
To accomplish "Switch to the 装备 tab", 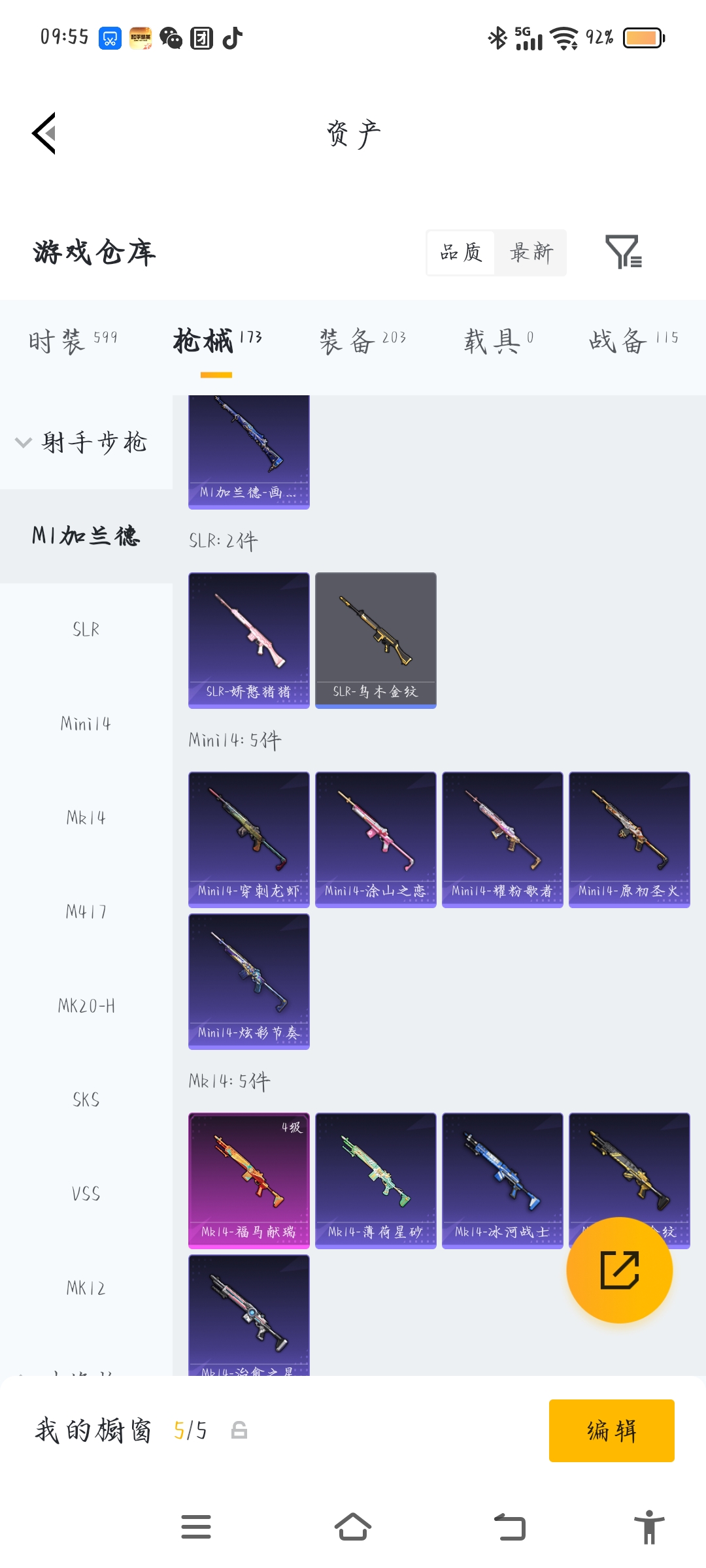I will 362,340.
